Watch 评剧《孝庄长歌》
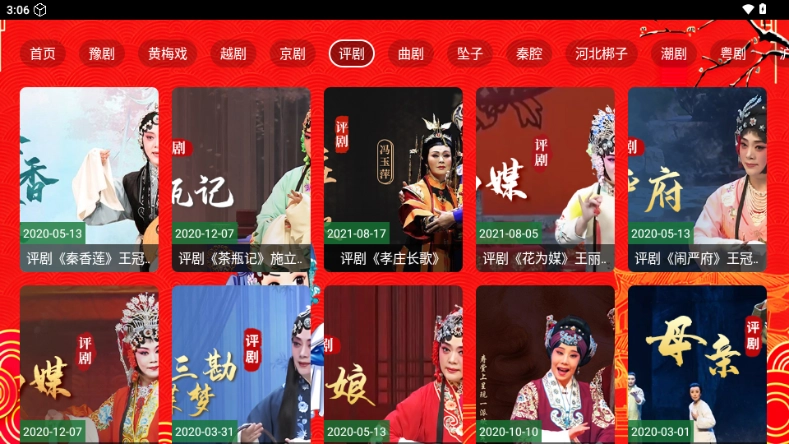This screenshot has height=444, width=789. (393, 178)
